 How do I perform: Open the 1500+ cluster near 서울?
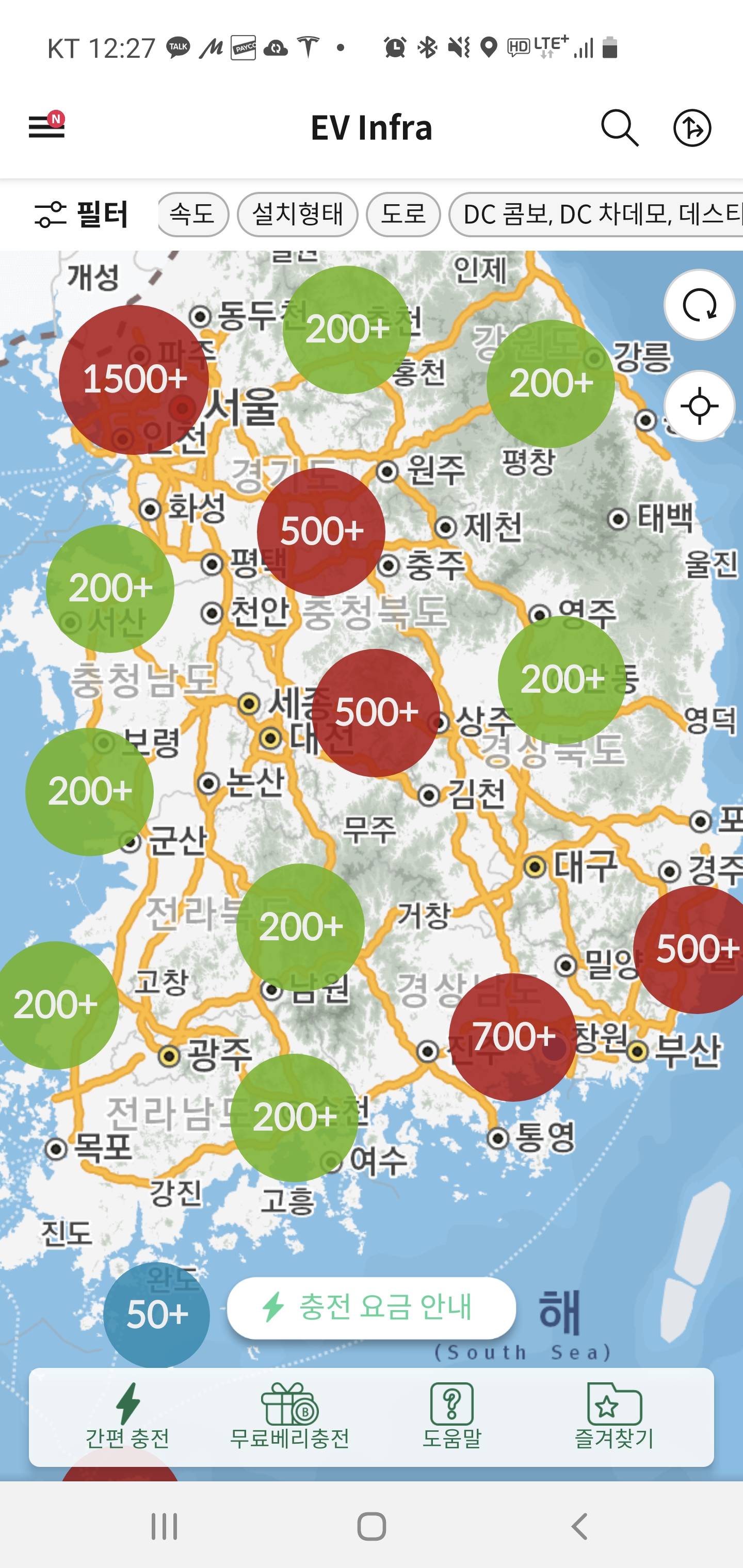[134, 380]
